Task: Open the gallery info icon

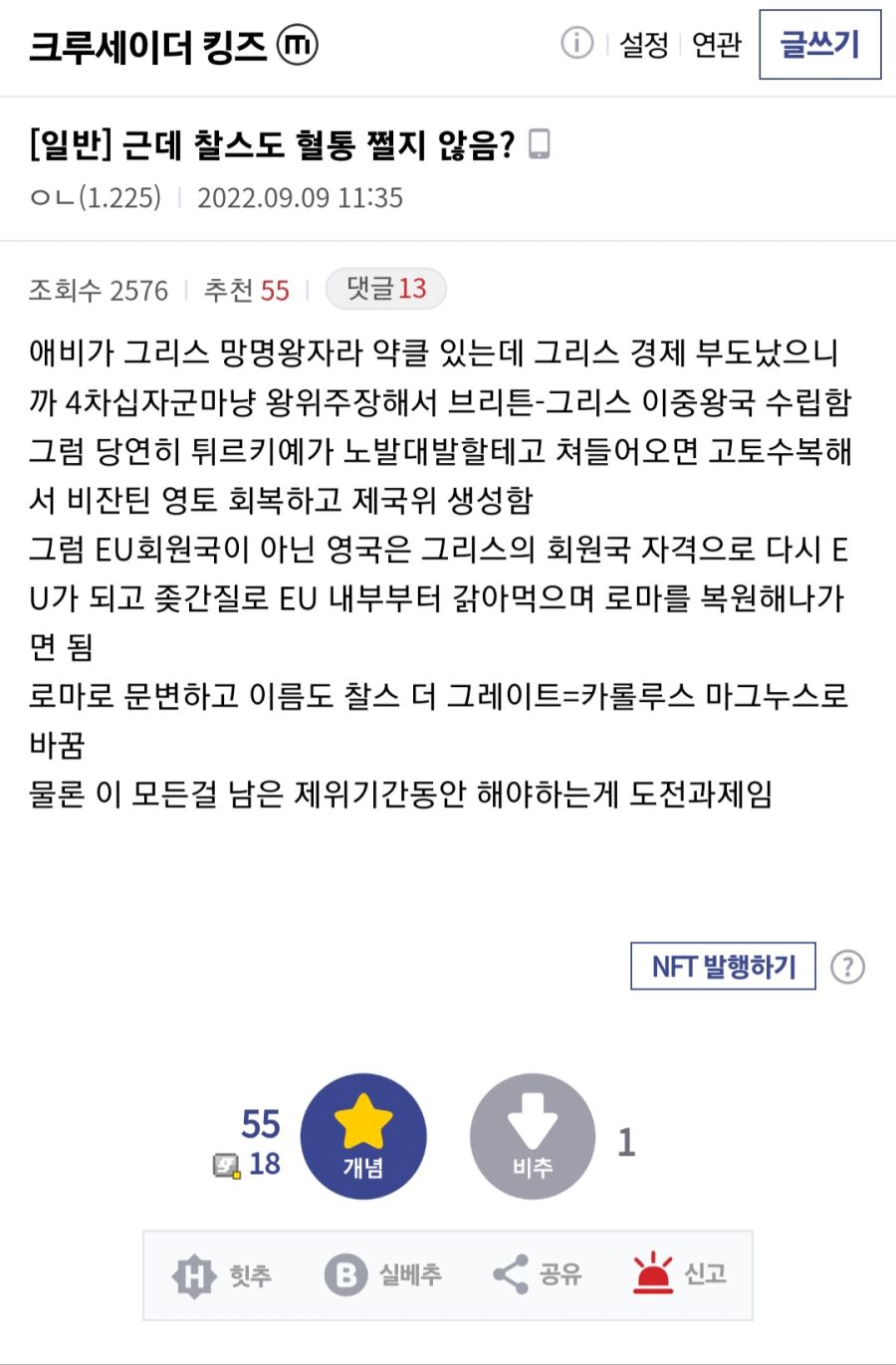Action: click(577, 44)
